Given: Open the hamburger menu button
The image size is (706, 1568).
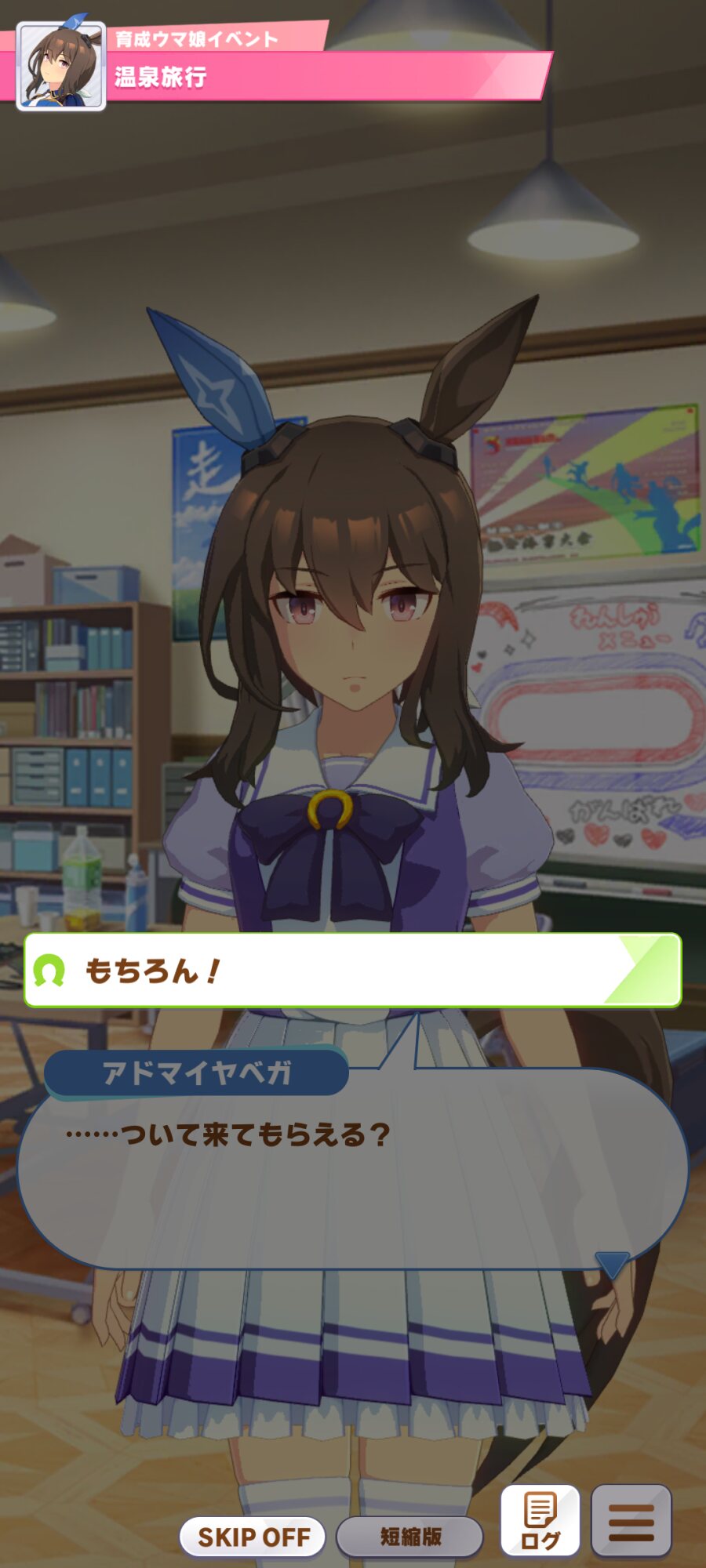Looking at the screenshot, I should click(x=631, y=1520).
